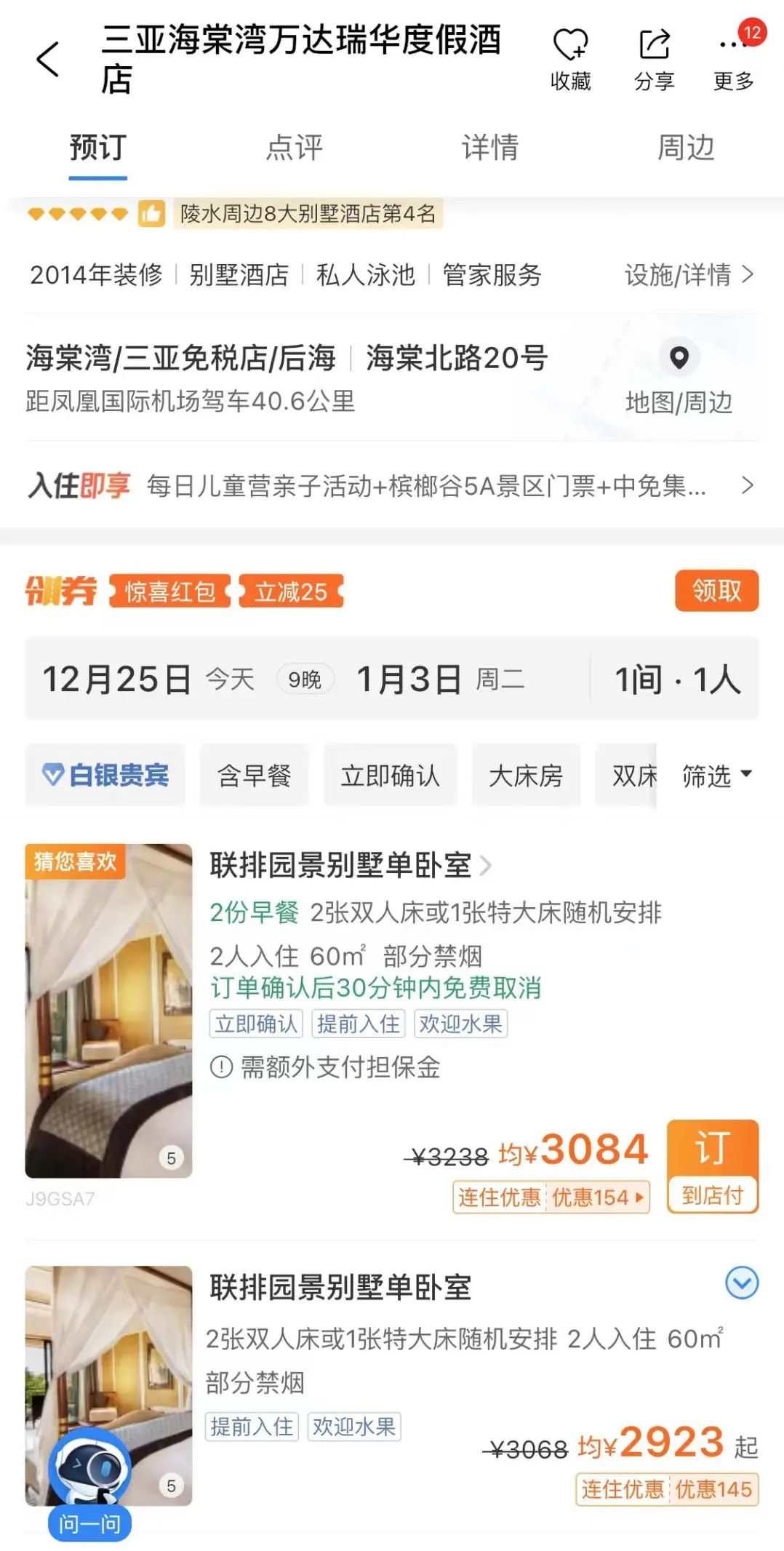Switch to the 详情 details tab
Image resolution: width=784 pixels, height=1551 pixels.
(x=490, y=148)
